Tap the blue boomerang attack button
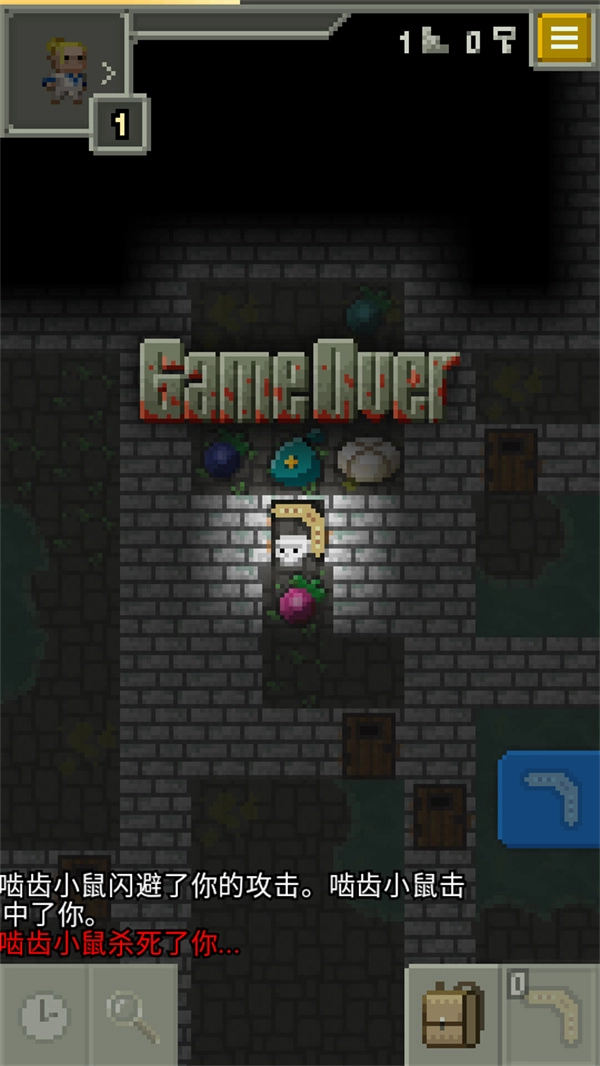 point(550,797)
